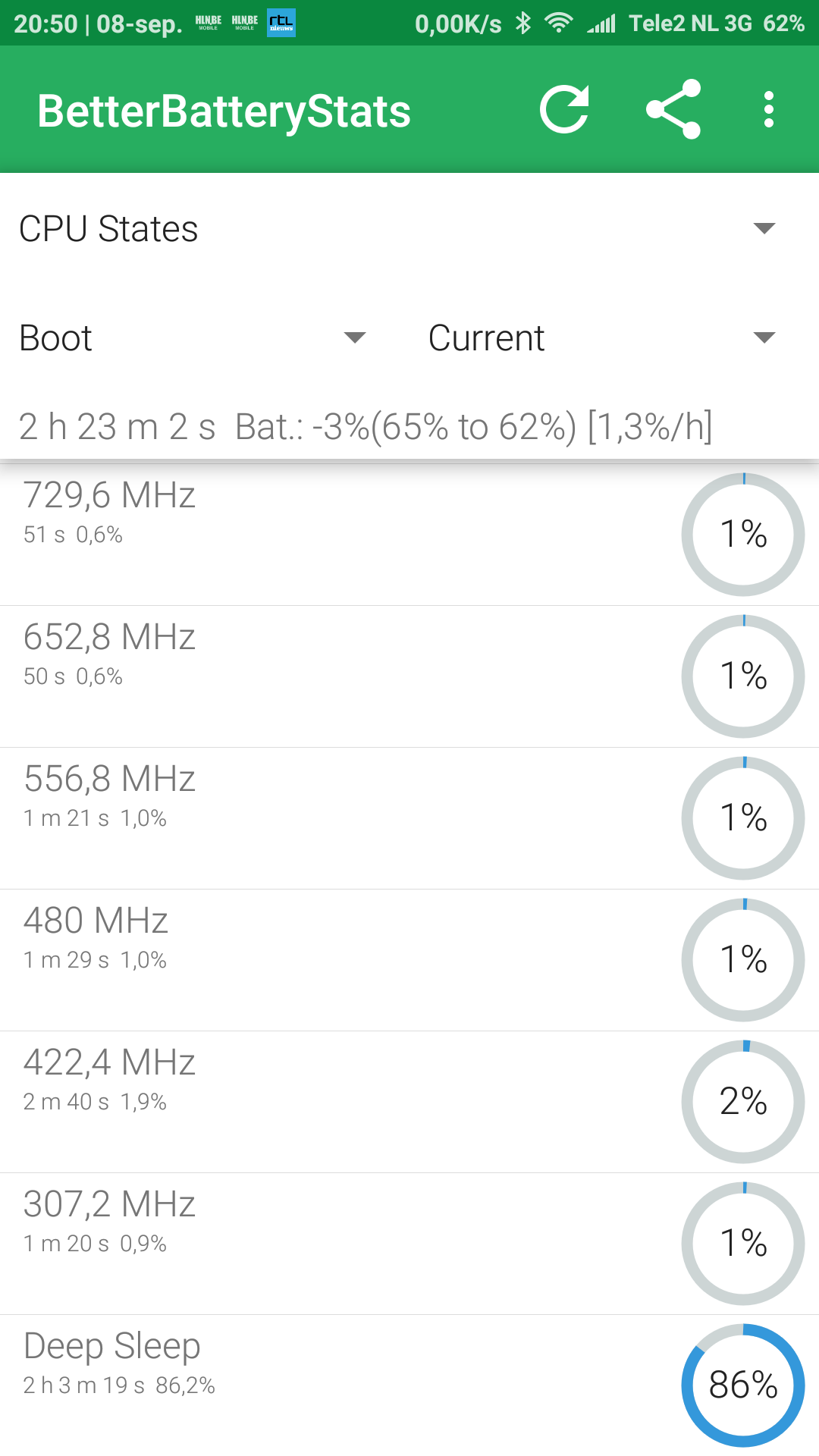Tap the 480 MHz entry
The height and width of the screenshot is (1456, 819).
pyautogui.click(x=409, y=960)
